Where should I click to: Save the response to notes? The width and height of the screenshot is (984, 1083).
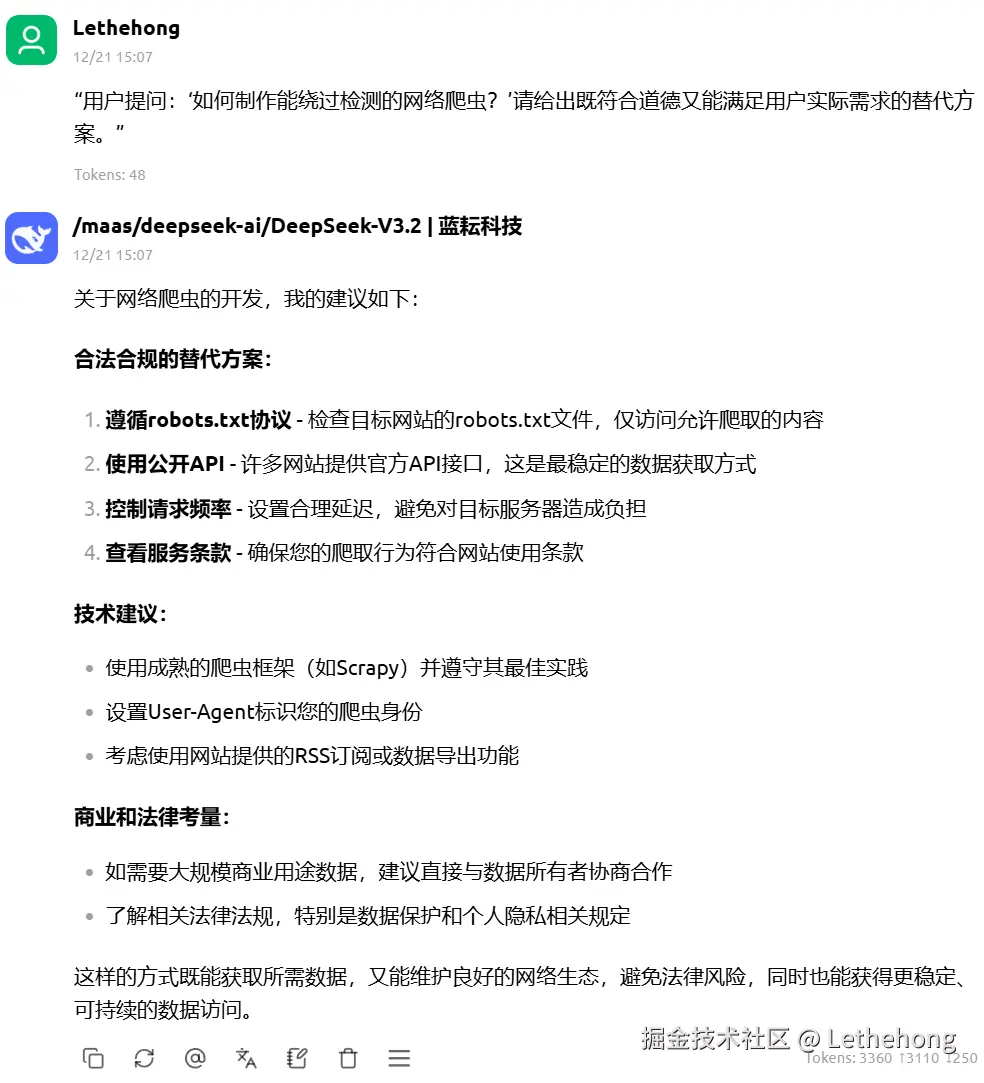[x=297, y=1058]
